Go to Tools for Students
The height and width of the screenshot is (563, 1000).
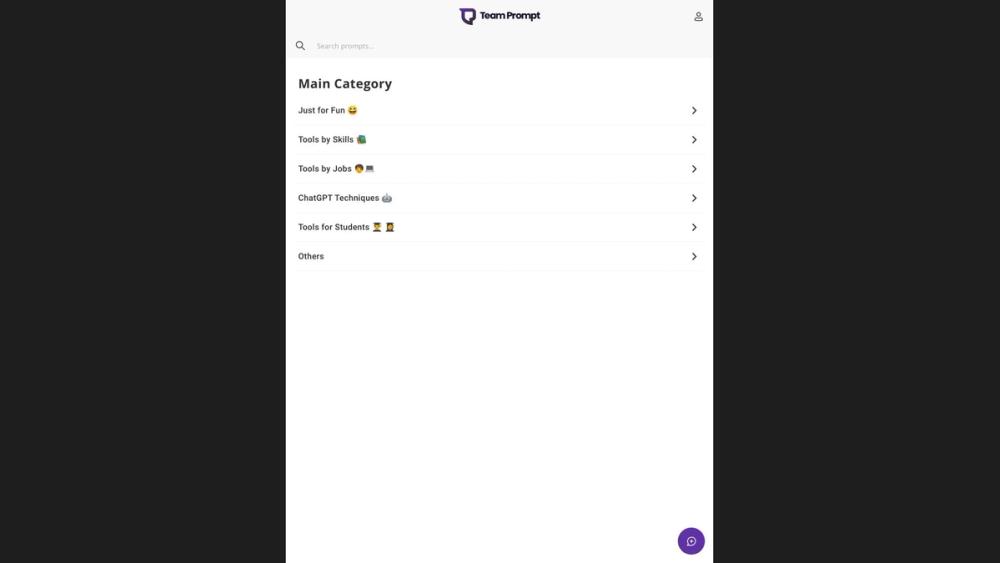tap(498, 227)
